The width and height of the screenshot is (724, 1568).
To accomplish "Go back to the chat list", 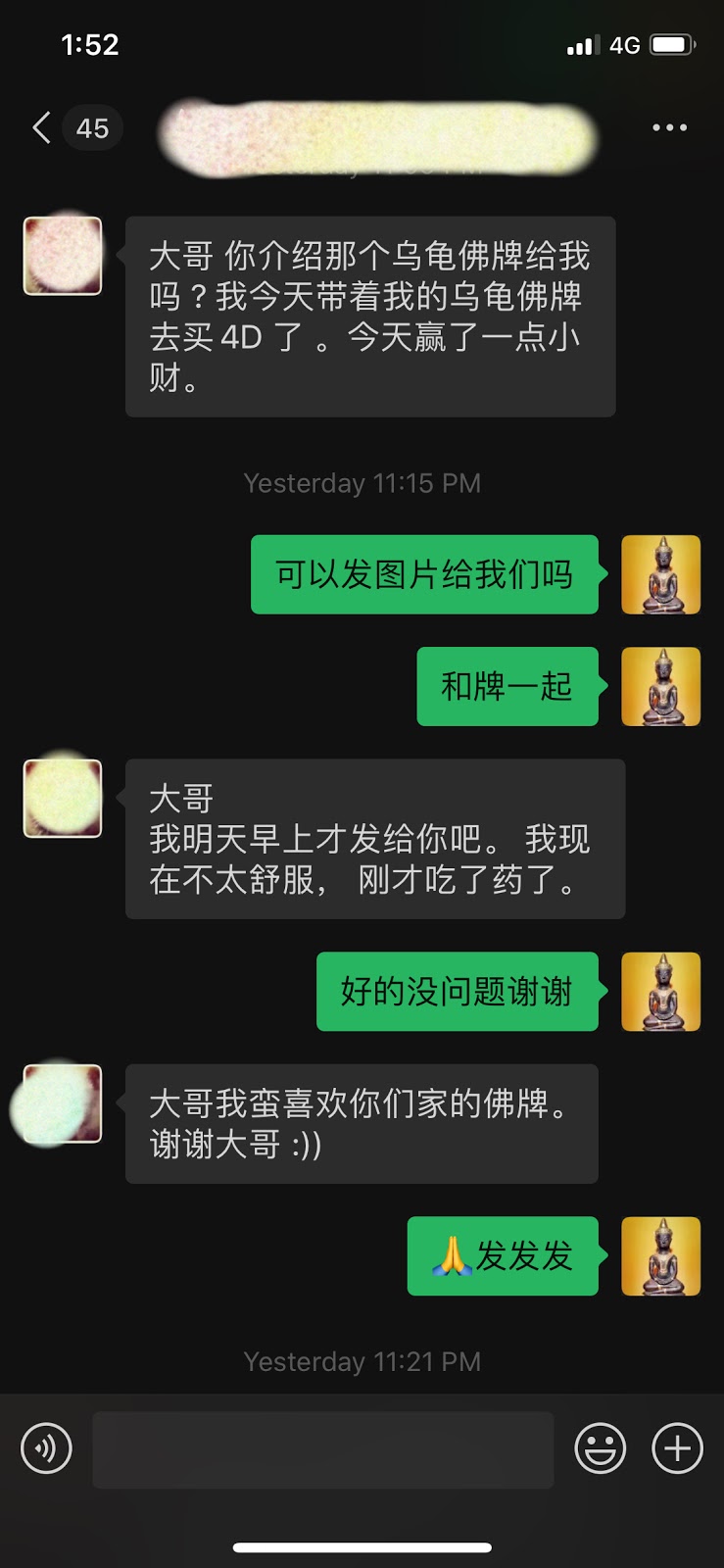I will [42, 127].
